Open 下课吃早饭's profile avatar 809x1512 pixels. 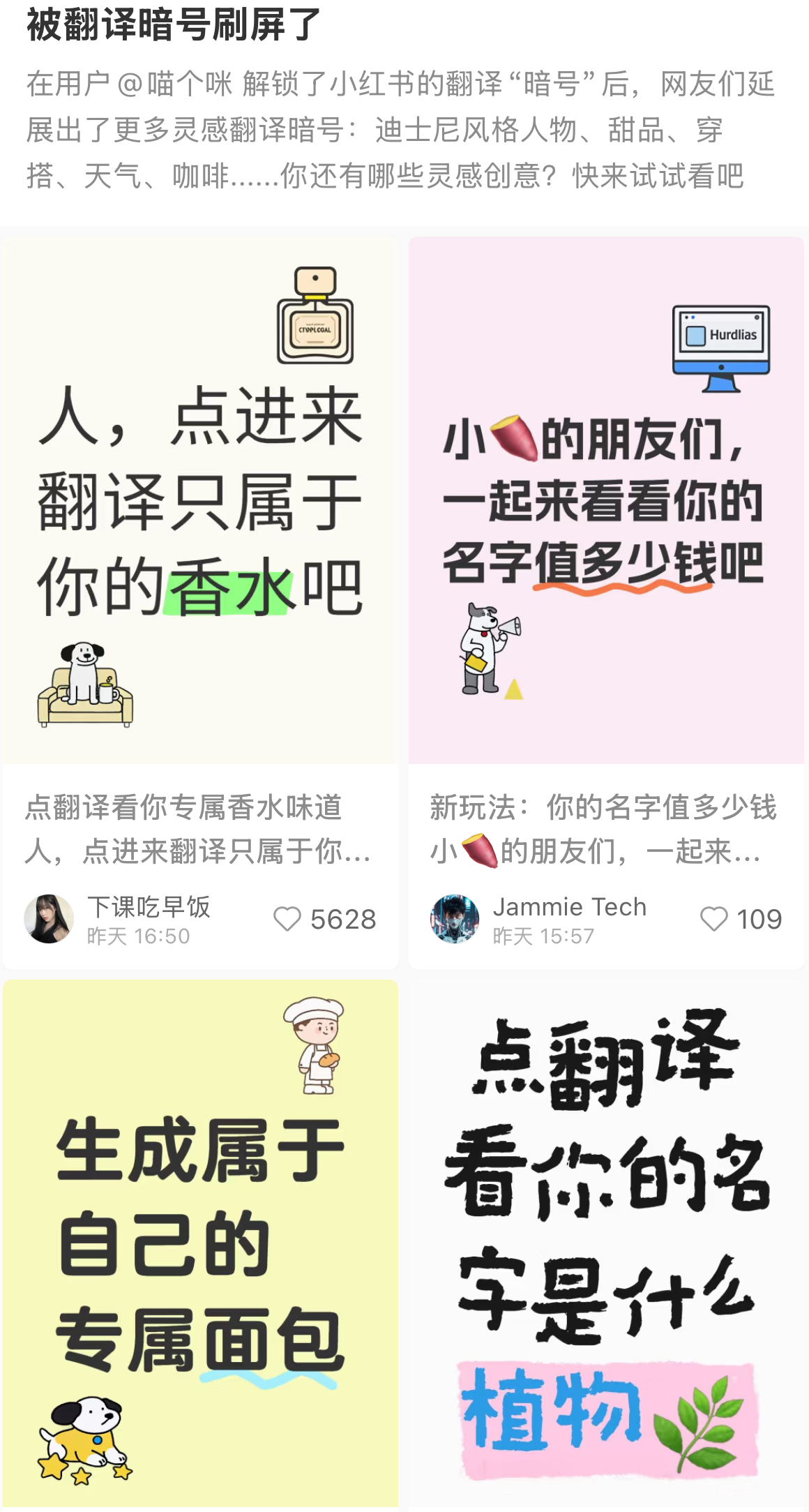[x=49, y=919]
